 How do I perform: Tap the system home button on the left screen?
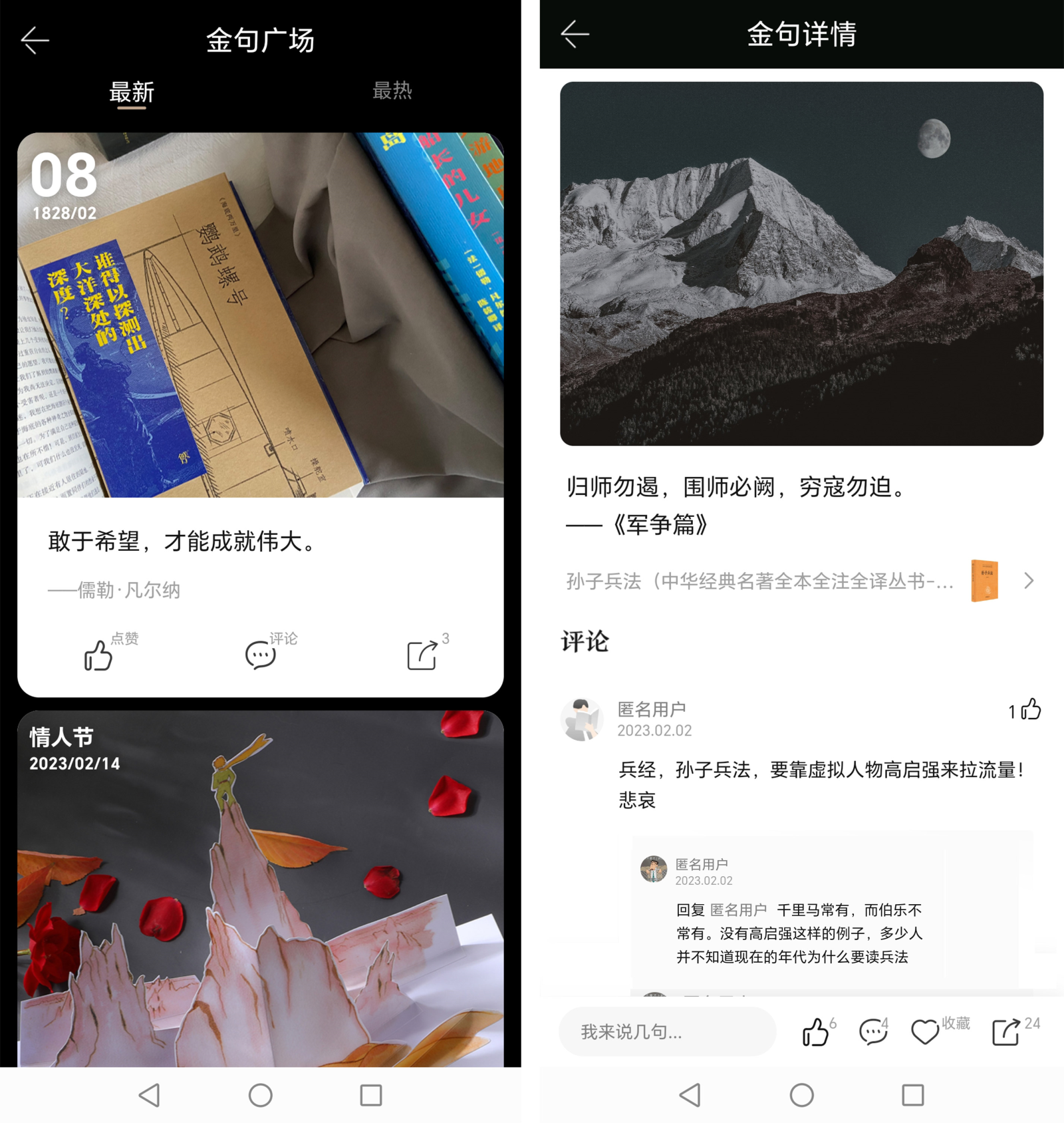click(261, 1095)
